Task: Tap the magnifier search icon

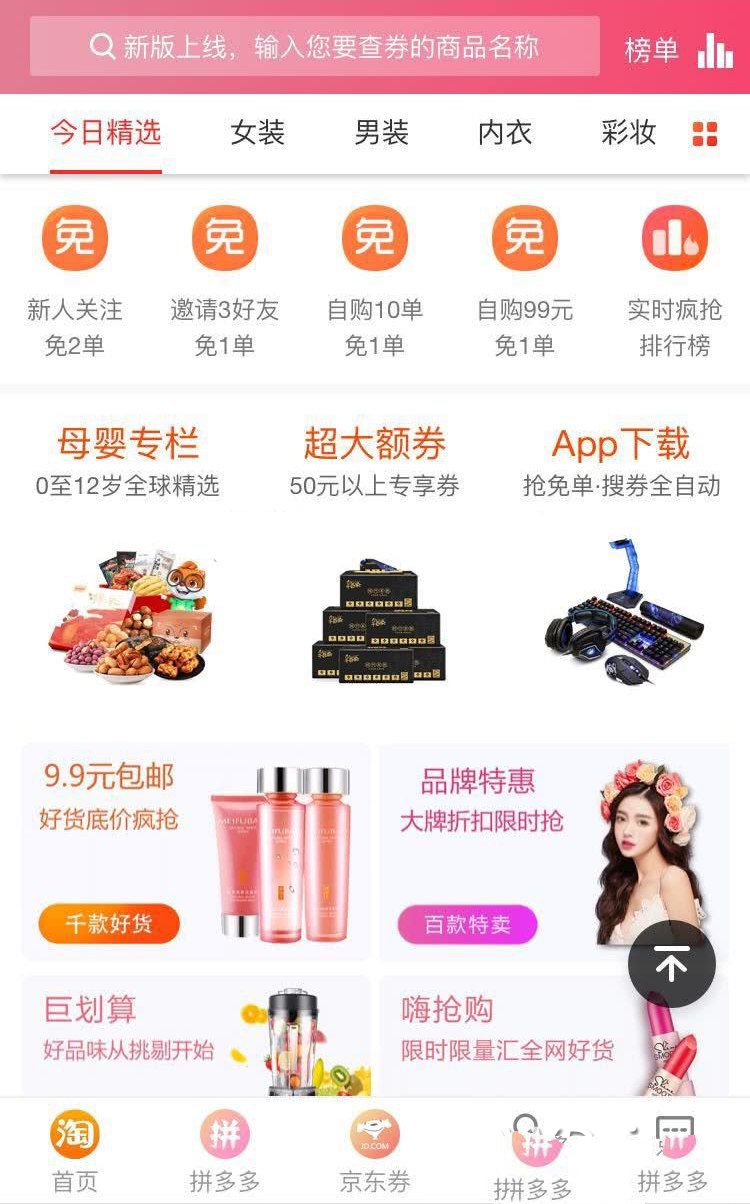Action: pyautogui.click(x=100, y=44)
